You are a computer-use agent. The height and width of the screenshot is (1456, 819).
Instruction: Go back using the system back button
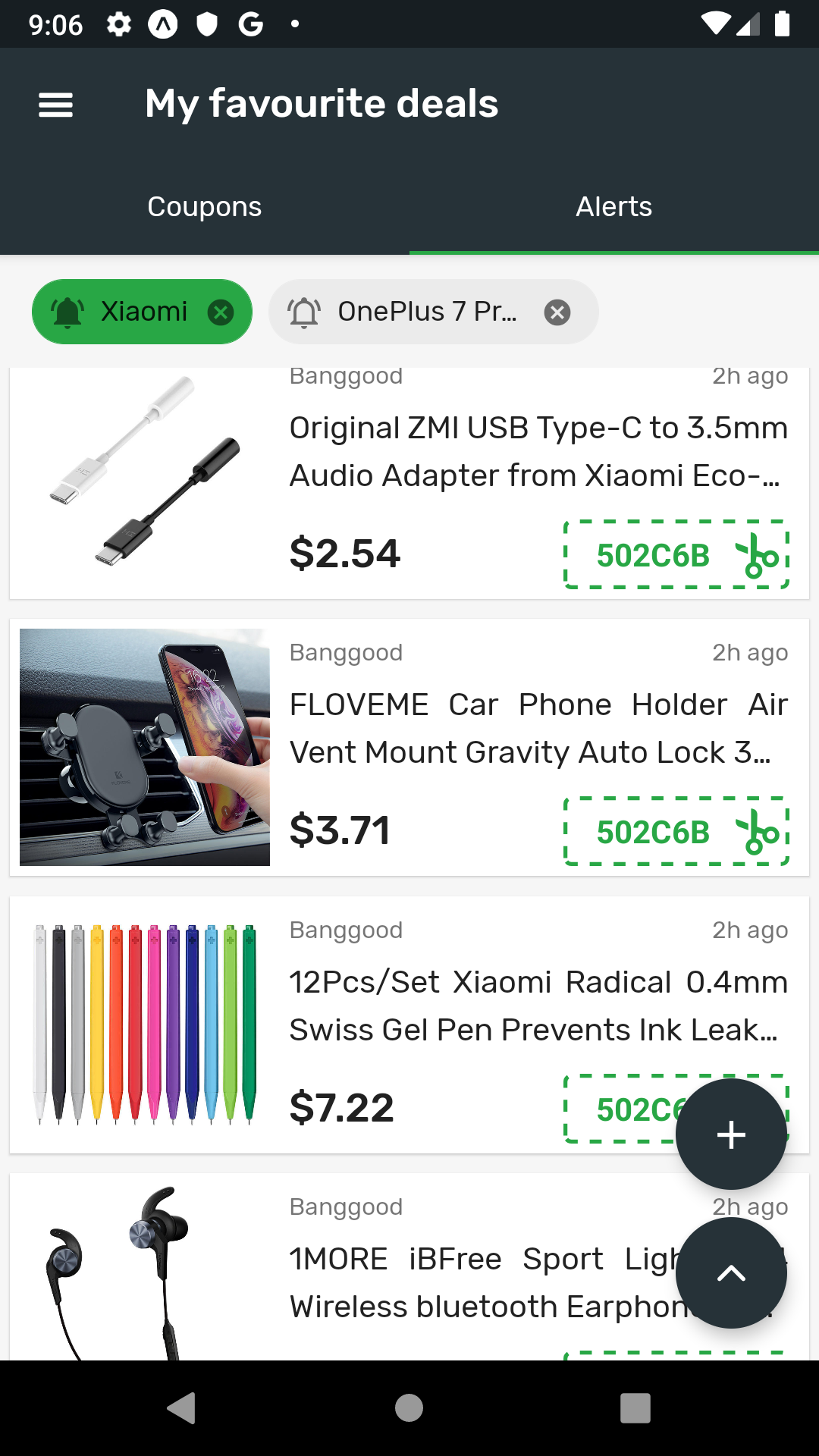click(182, 1408)
